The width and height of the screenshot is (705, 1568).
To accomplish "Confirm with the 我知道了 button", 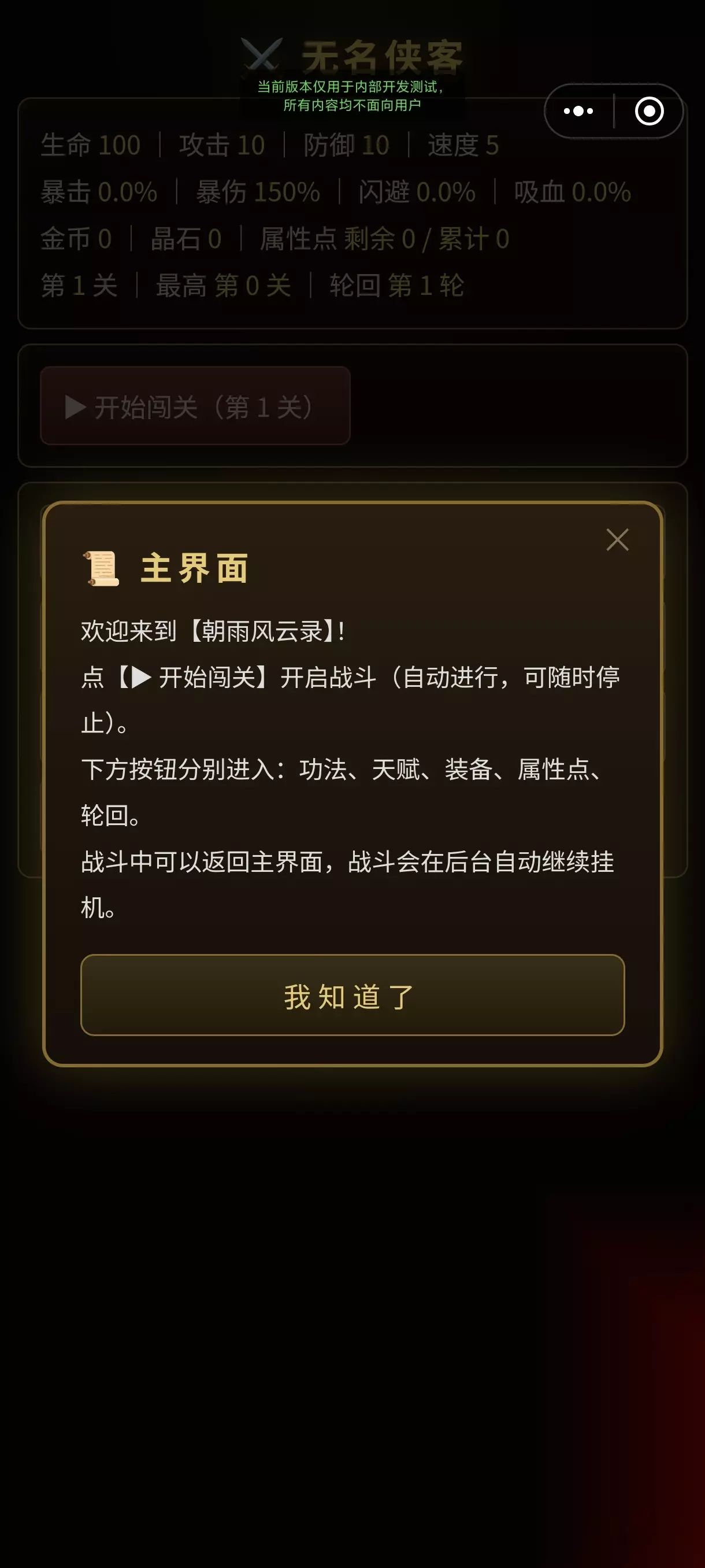I will coord(352,994).
